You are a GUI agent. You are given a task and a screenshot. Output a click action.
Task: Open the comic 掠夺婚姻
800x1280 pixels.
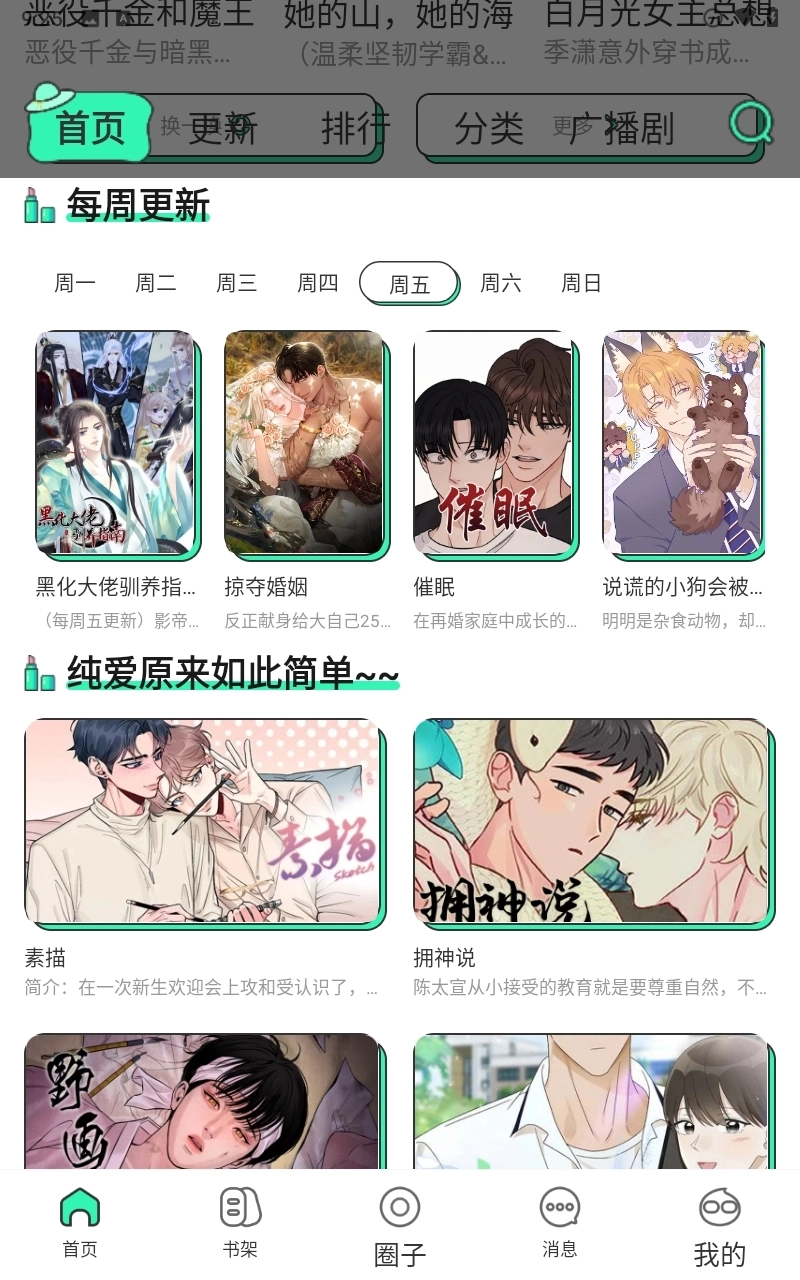pos(304,443)
